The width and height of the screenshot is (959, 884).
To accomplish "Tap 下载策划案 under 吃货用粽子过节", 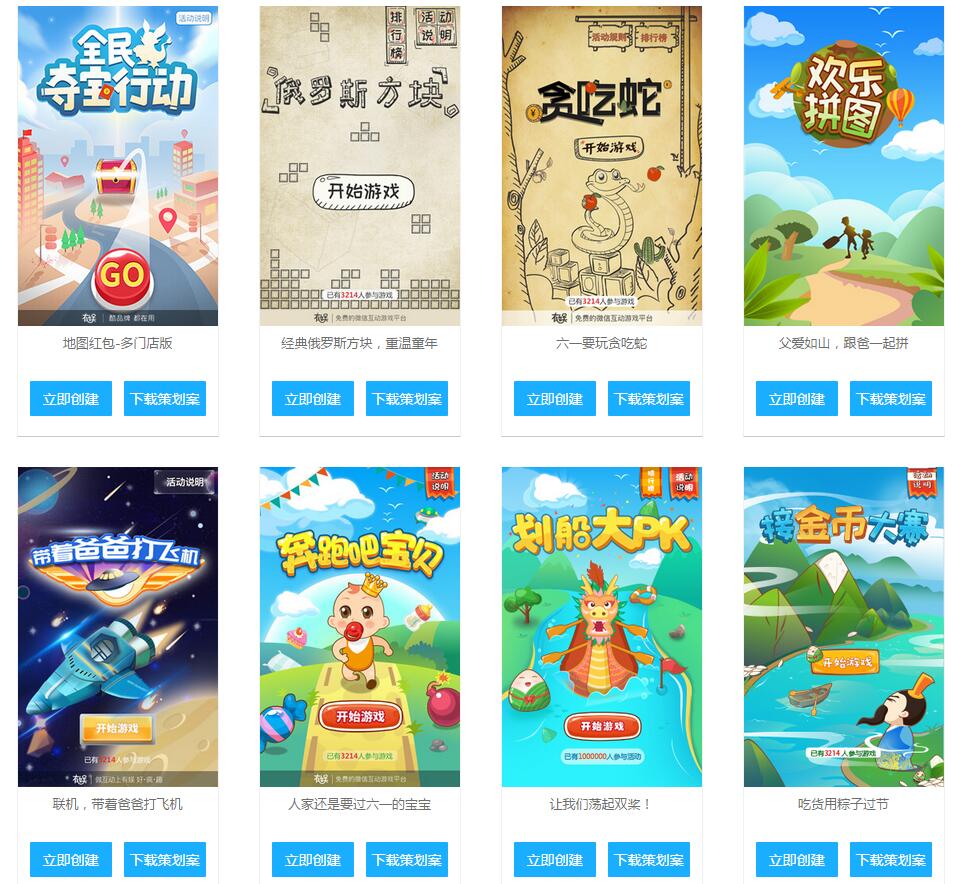I will pos(891,859).
